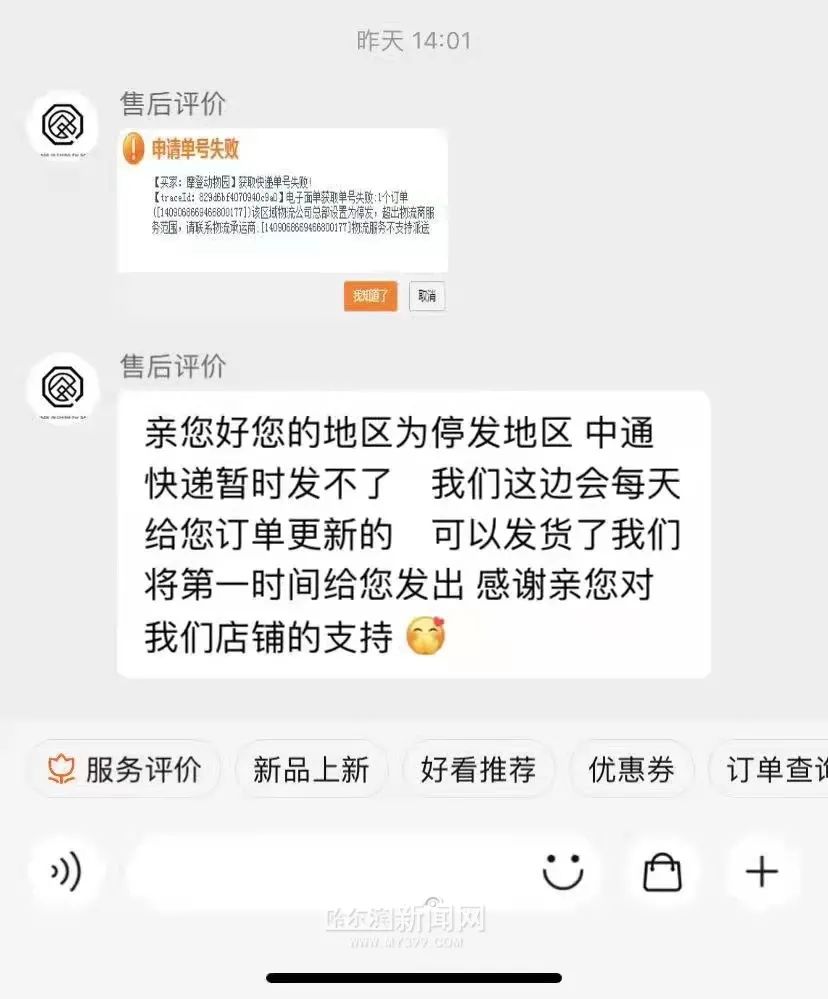Select the 服务评价 chip

pyautogui.click(x=125, y=769)
